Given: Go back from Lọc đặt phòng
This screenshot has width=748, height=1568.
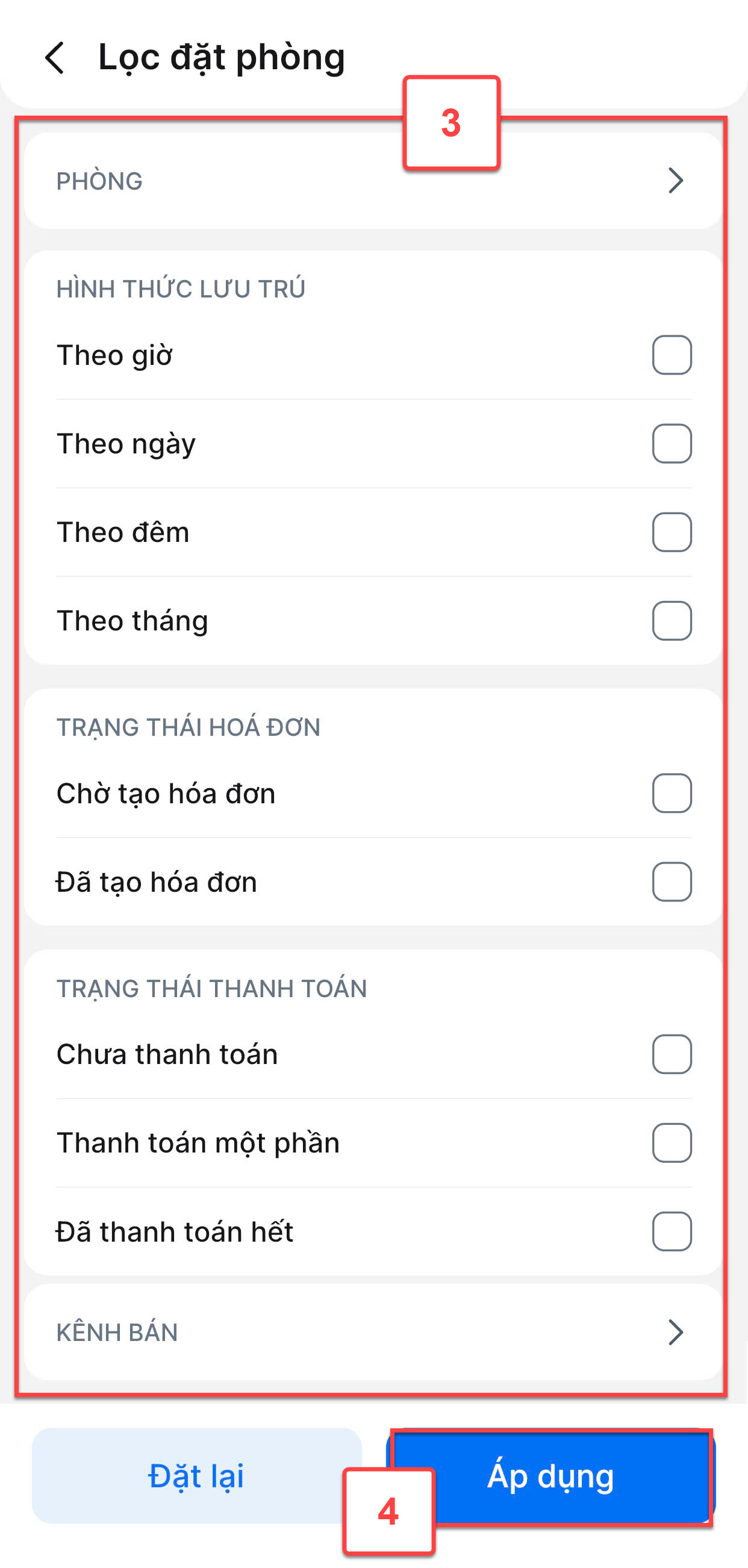Looking at the screenshot, I should (55, 58).
